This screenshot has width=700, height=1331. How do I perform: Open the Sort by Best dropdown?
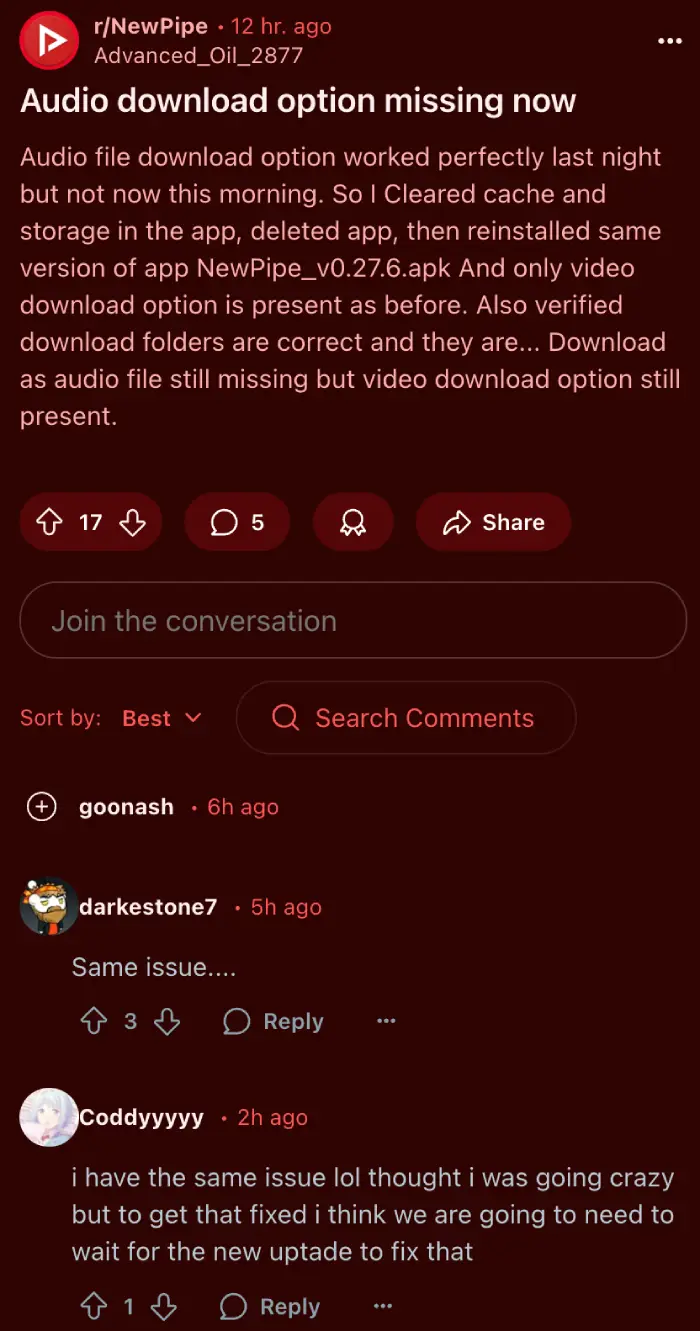[161, 718]
